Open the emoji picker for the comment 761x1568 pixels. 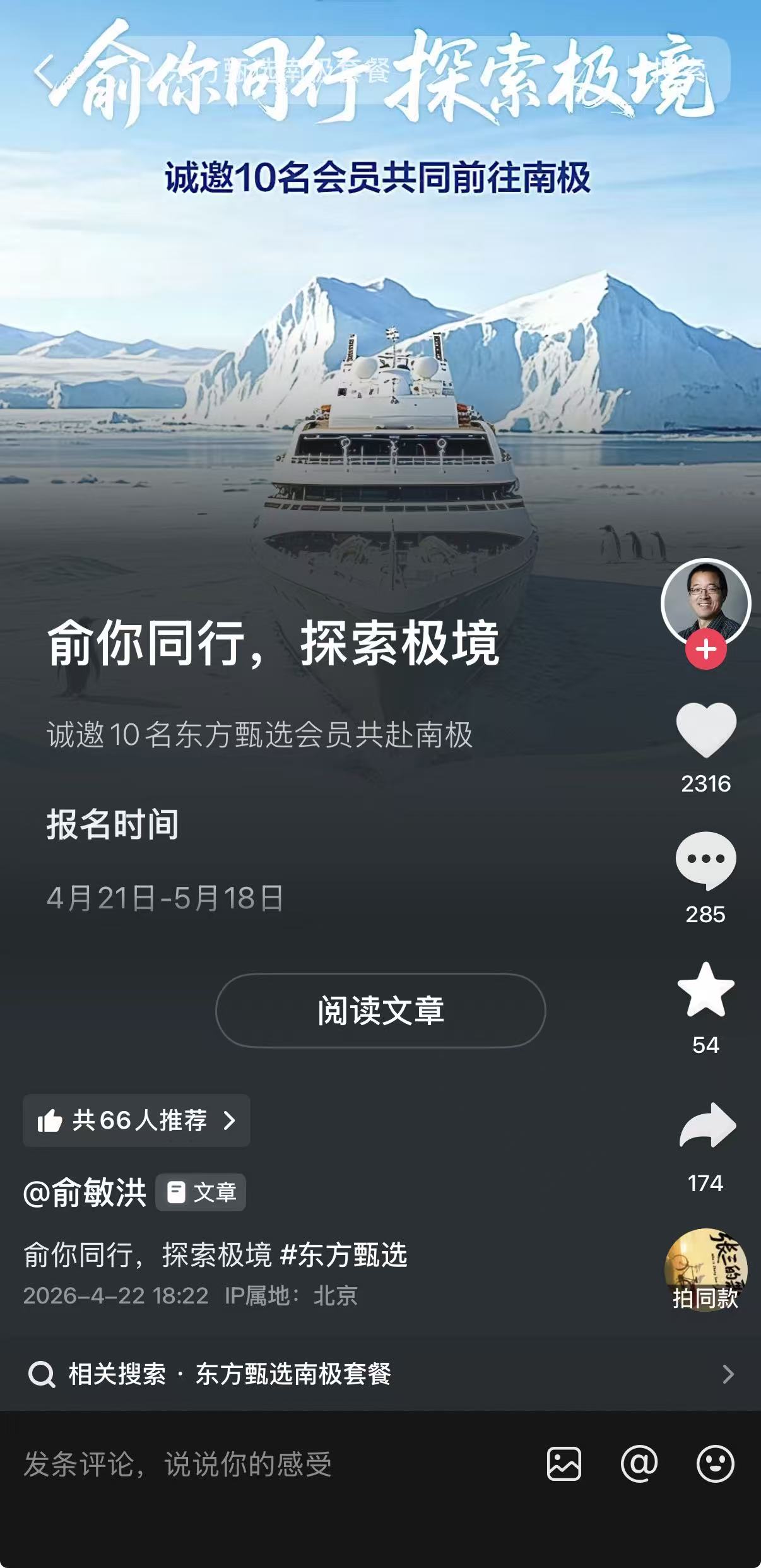click(715, 1464)
